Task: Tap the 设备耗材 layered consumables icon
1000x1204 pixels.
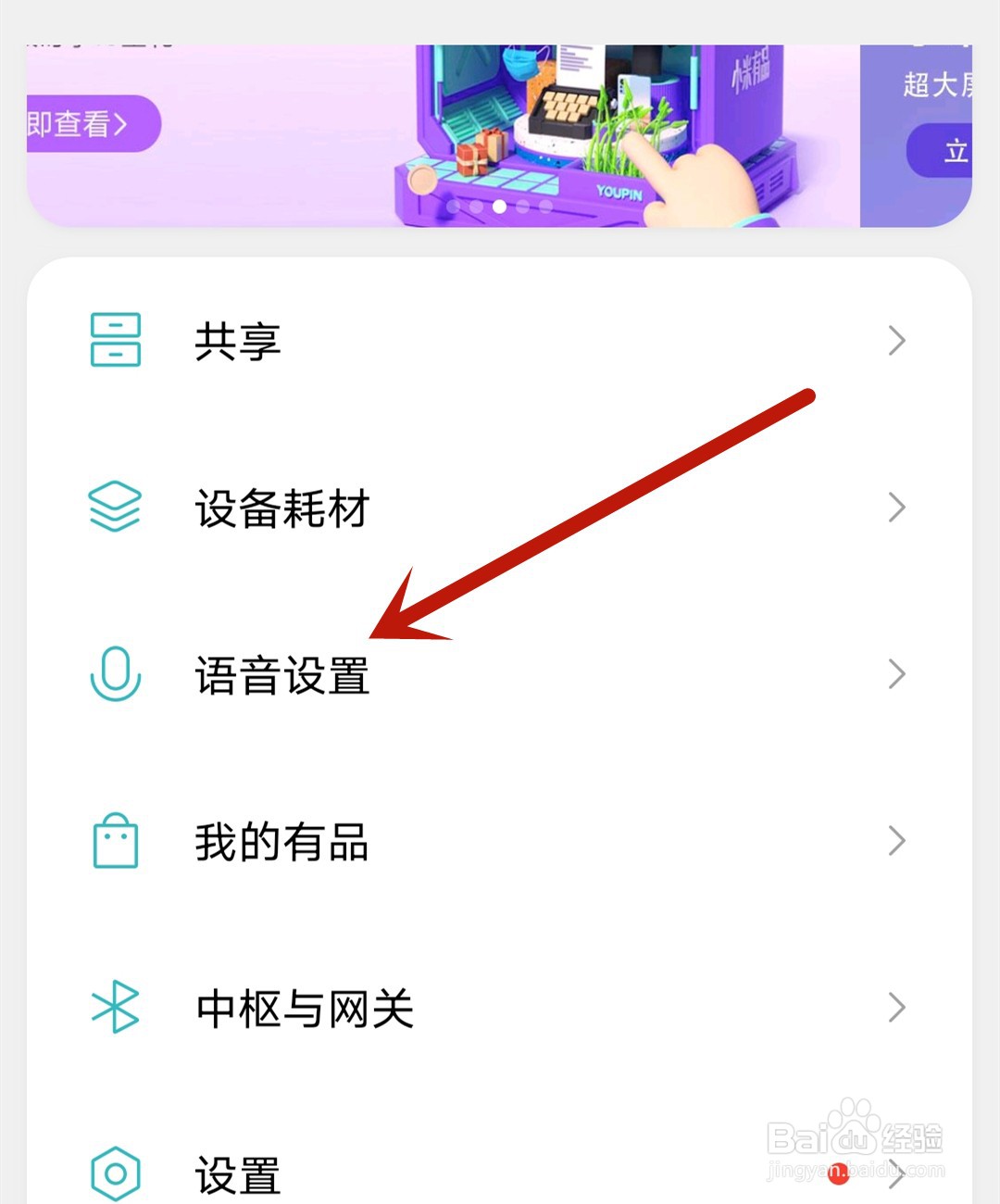Action: coord(115,508)
